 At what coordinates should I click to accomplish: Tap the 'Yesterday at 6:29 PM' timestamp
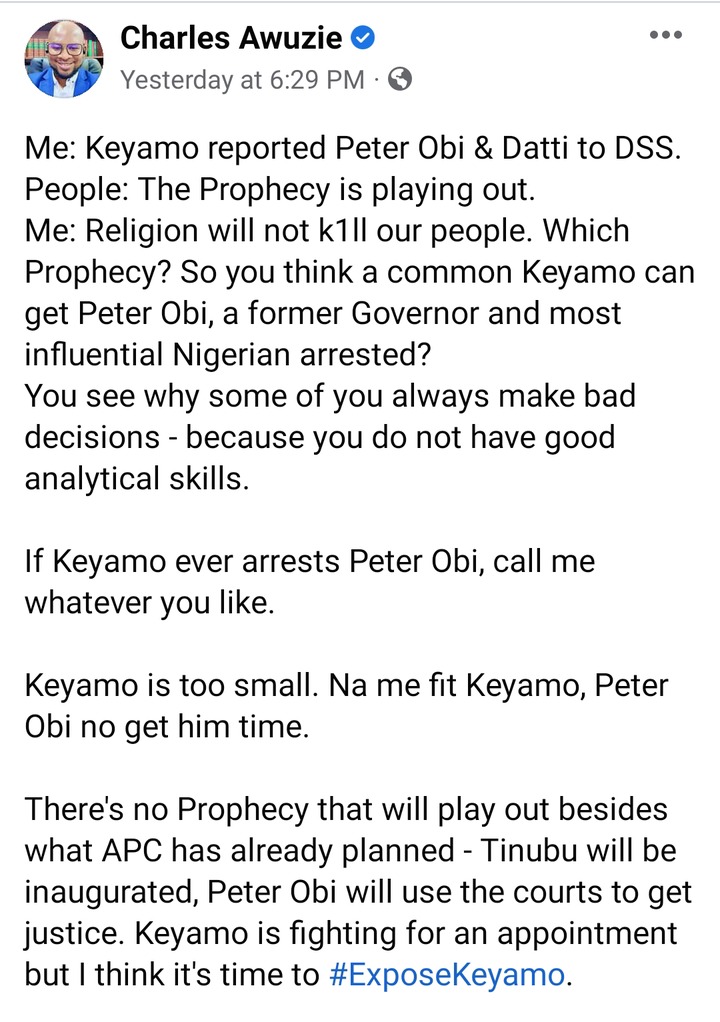tap(243, 80)
